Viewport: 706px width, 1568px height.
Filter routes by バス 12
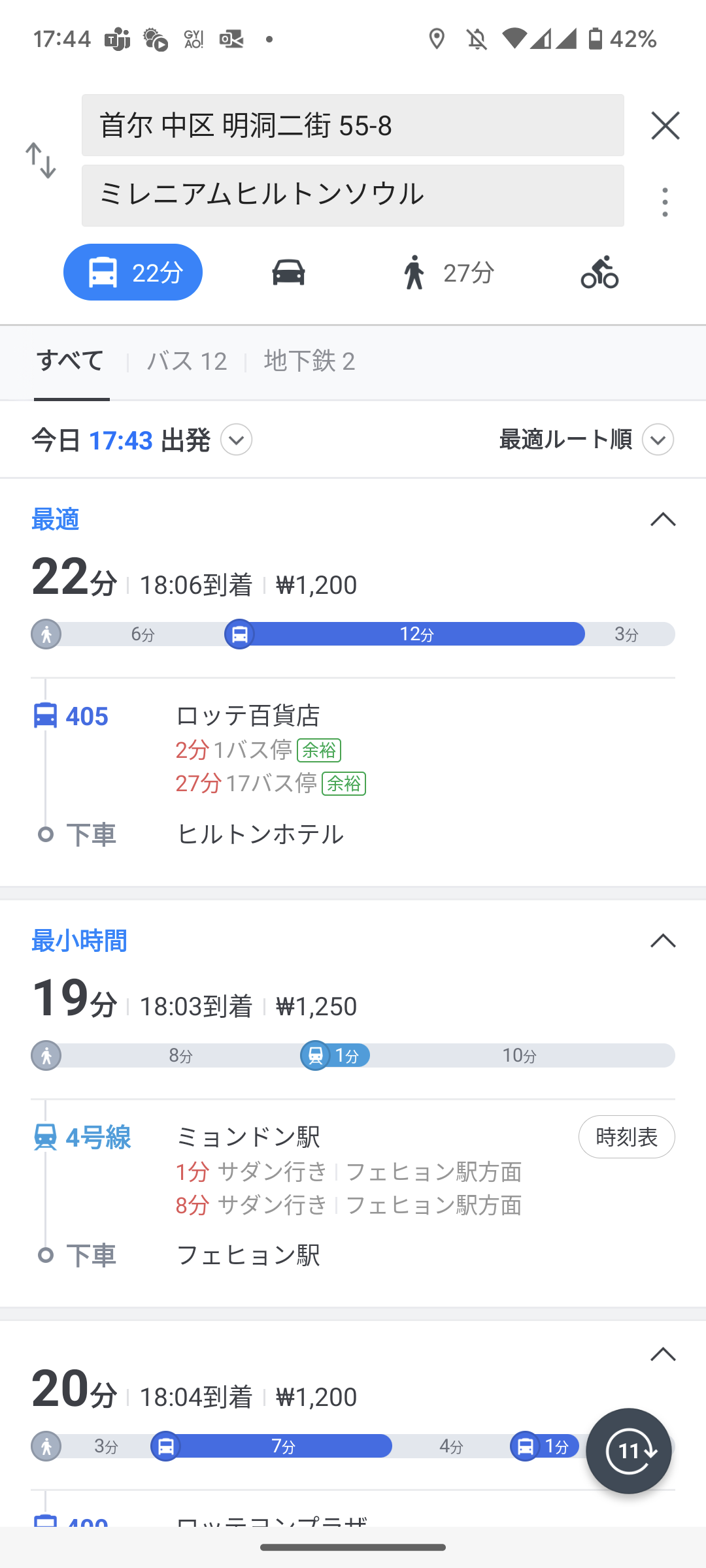click(187, 361)
